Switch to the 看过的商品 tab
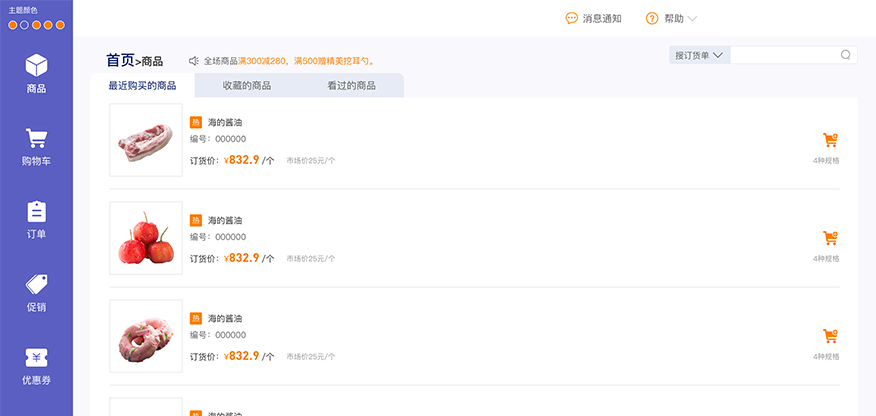Screen dimensions: 876x416 351,86
